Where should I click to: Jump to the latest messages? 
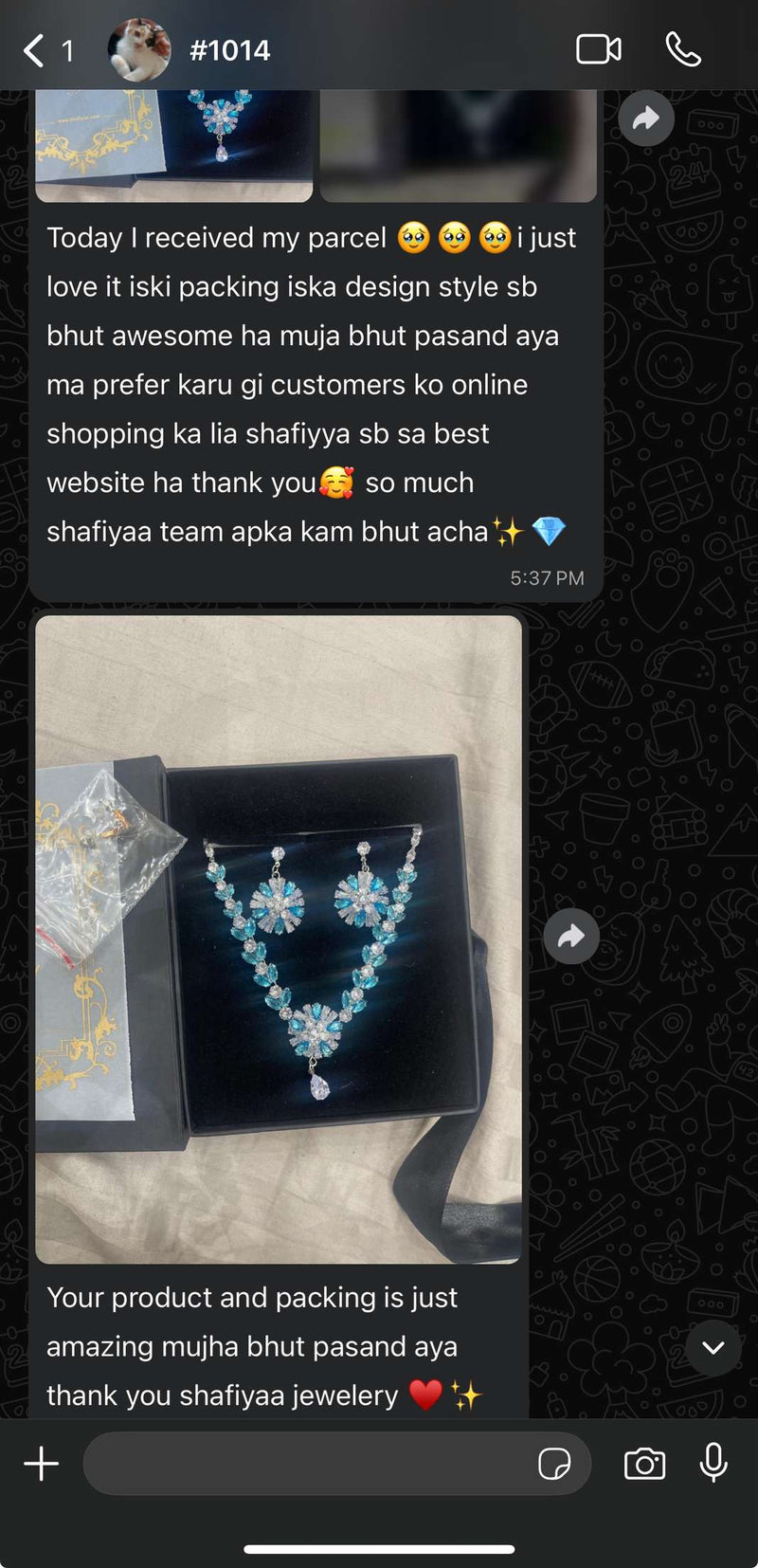point(713,1347)
